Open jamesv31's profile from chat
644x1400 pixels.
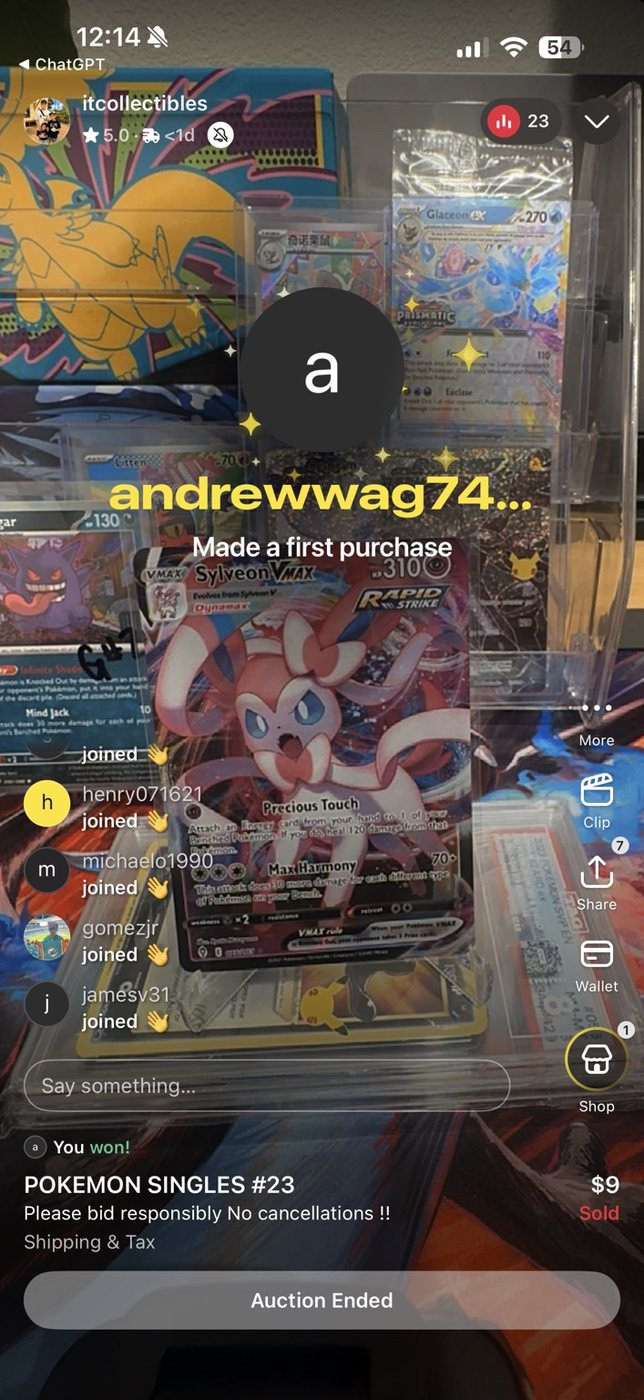pos(126,995)
